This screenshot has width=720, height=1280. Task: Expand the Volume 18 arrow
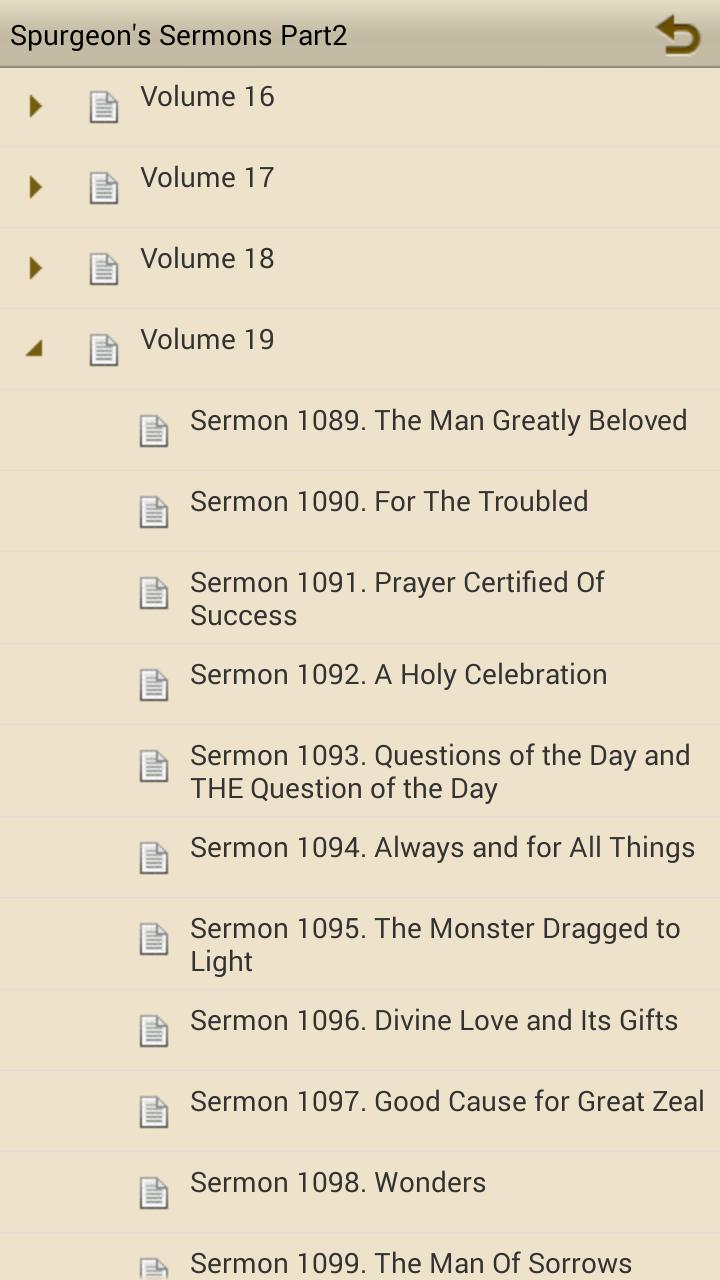(36, 267)
